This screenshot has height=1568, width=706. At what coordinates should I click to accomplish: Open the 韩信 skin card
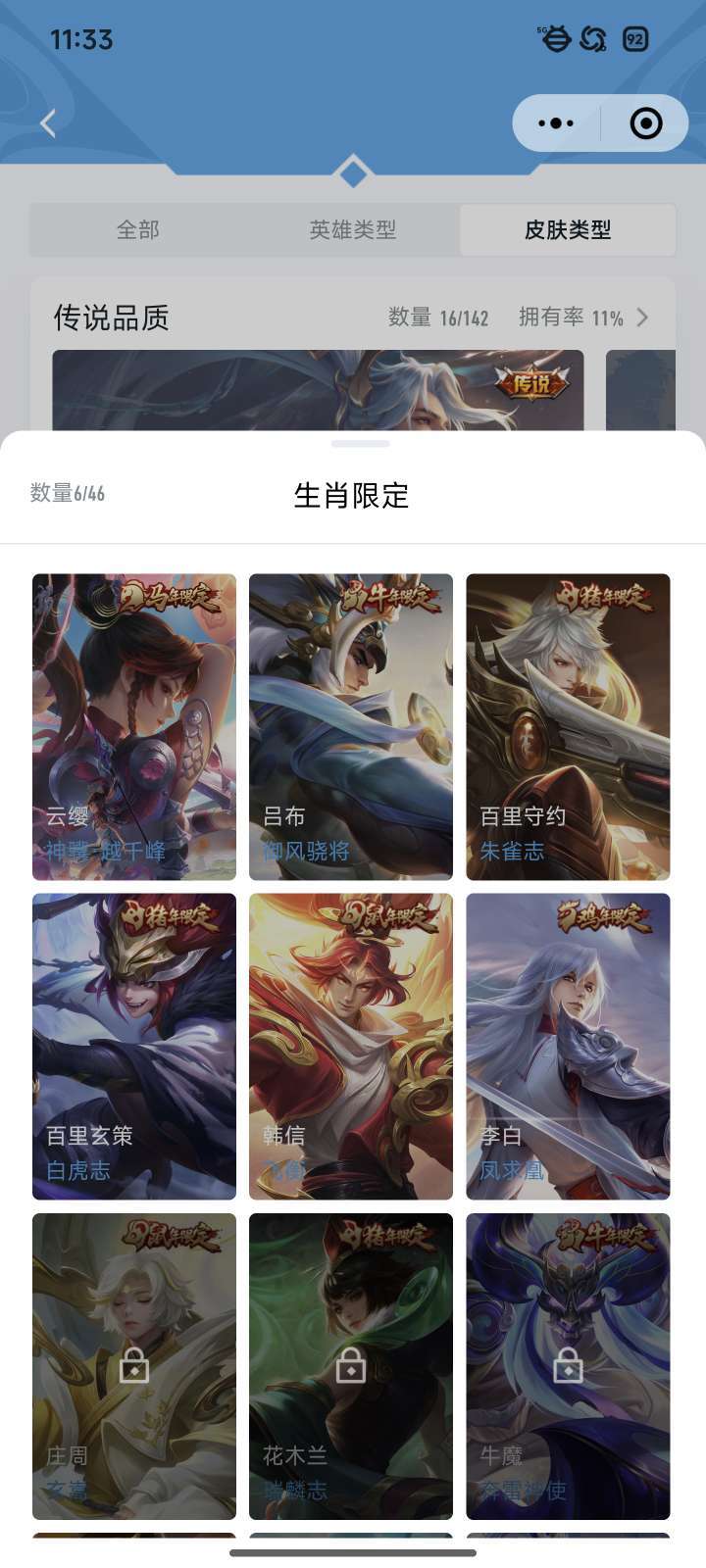[350, 1046]
